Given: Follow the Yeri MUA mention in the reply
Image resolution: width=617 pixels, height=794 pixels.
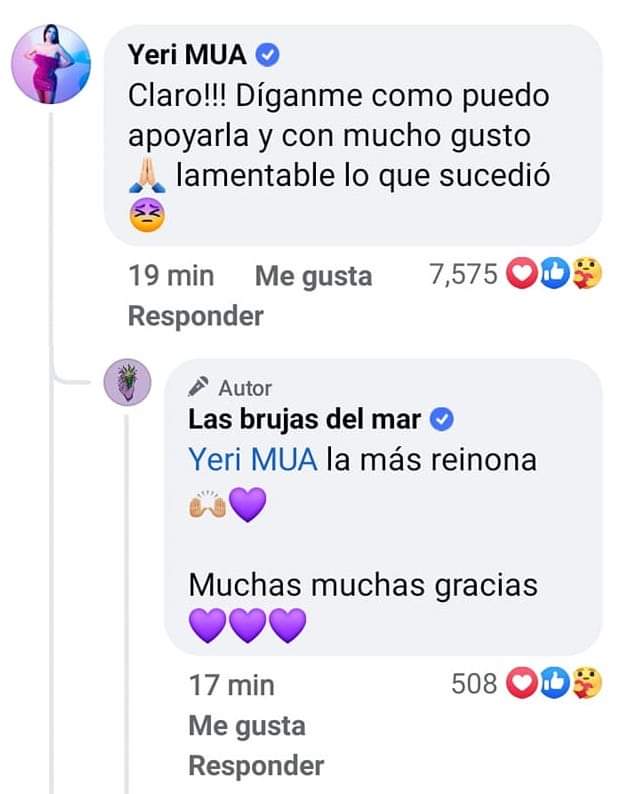Looking at the screenshot, I should coord(252,460).
